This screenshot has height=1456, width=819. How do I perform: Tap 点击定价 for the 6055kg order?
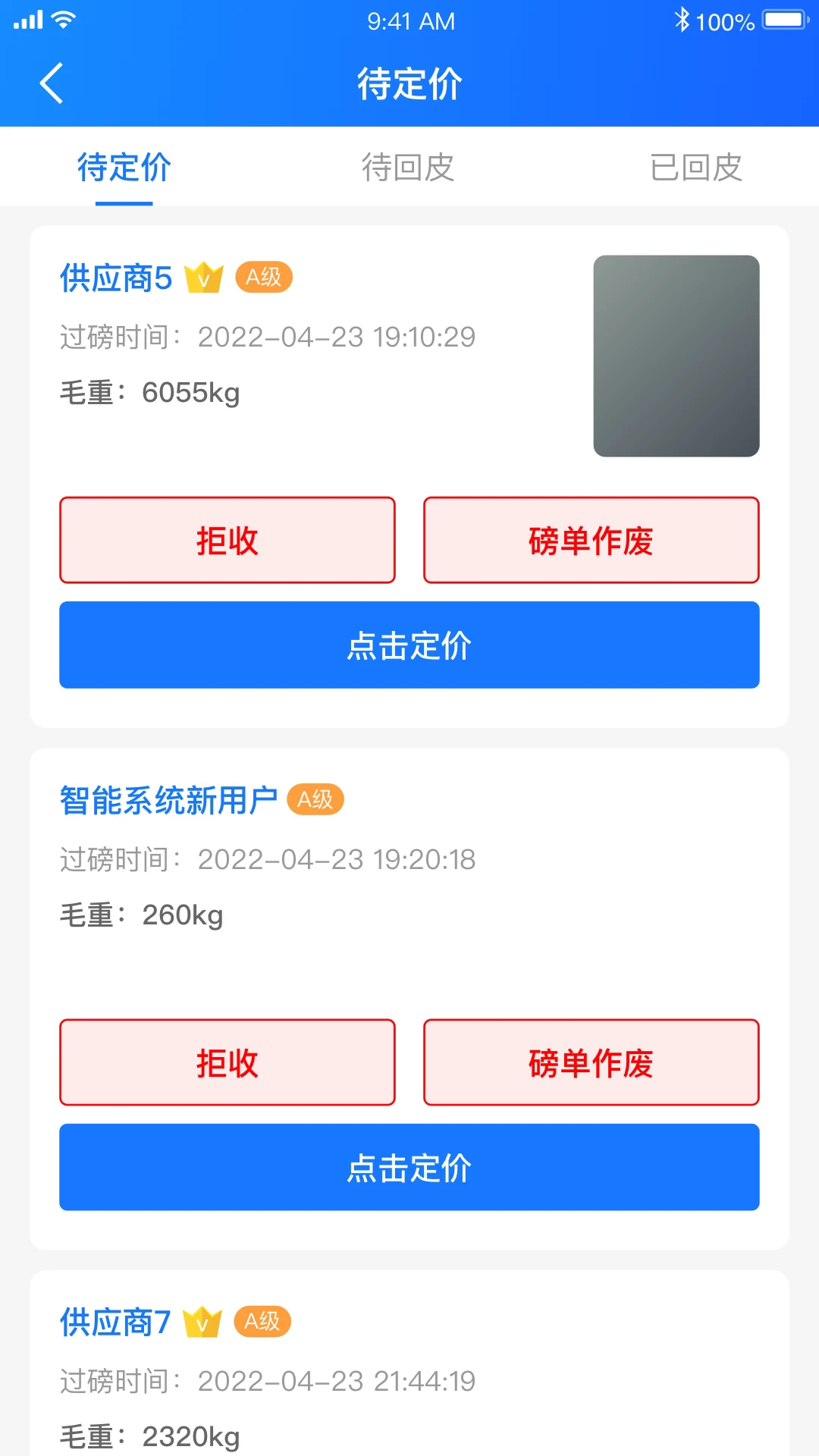point(409,645)
